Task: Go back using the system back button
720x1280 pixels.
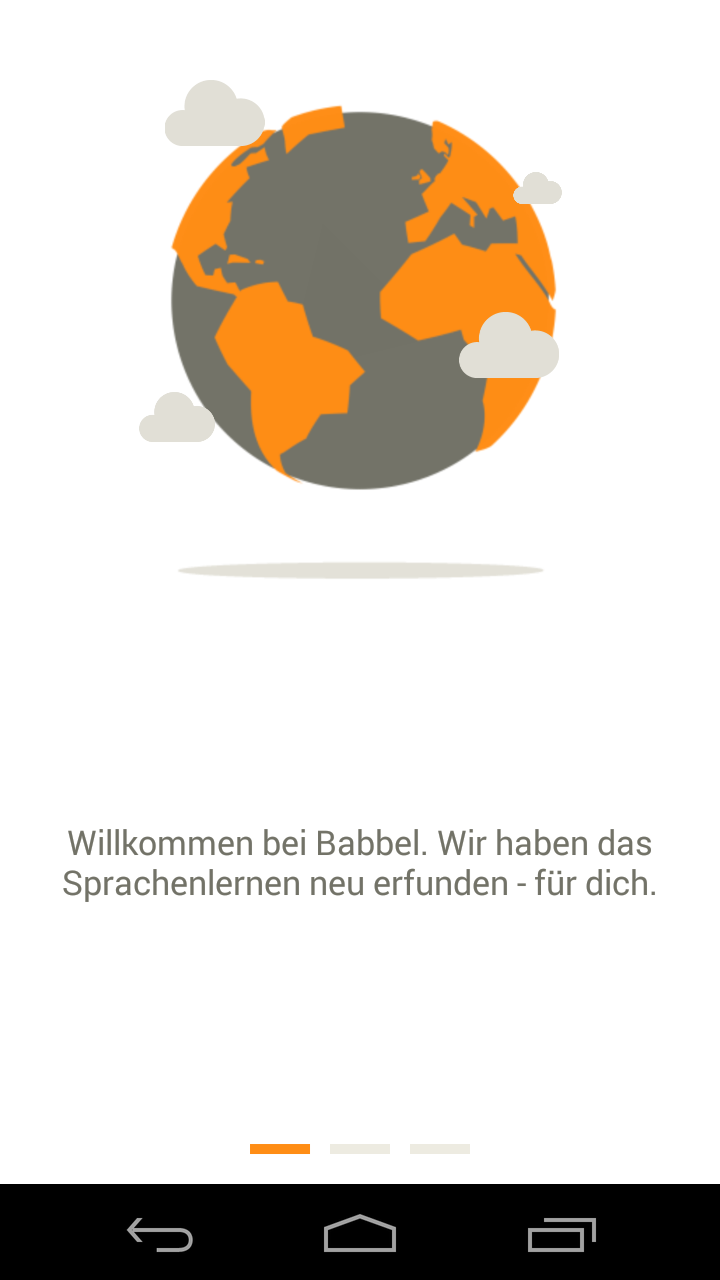Action: 160,1234
